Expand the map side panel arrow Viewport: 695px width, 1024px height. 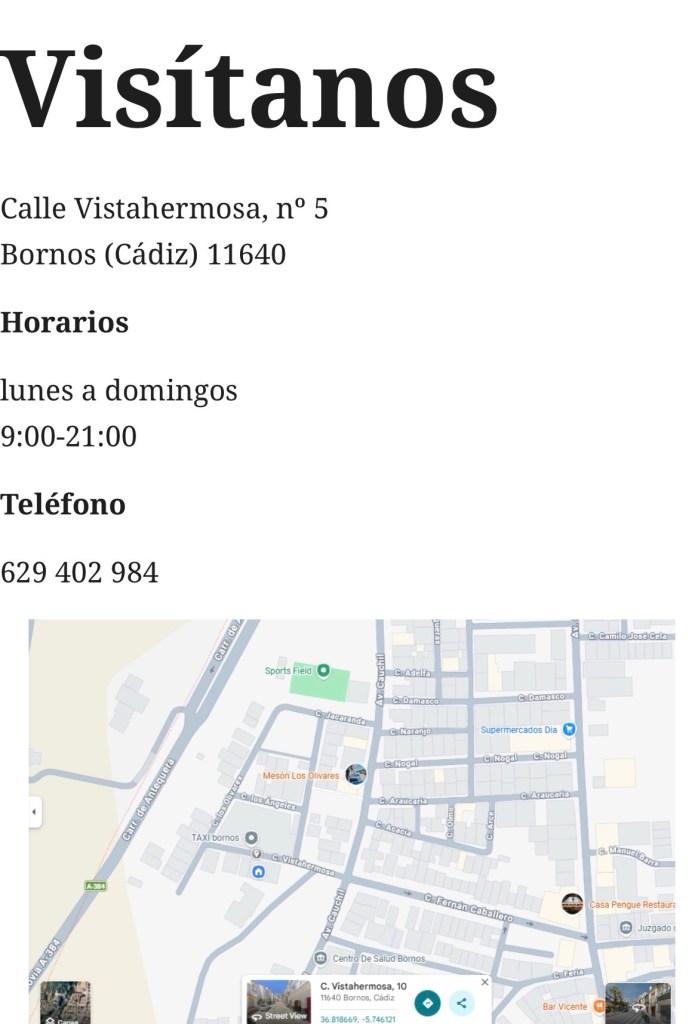point(35,812)
